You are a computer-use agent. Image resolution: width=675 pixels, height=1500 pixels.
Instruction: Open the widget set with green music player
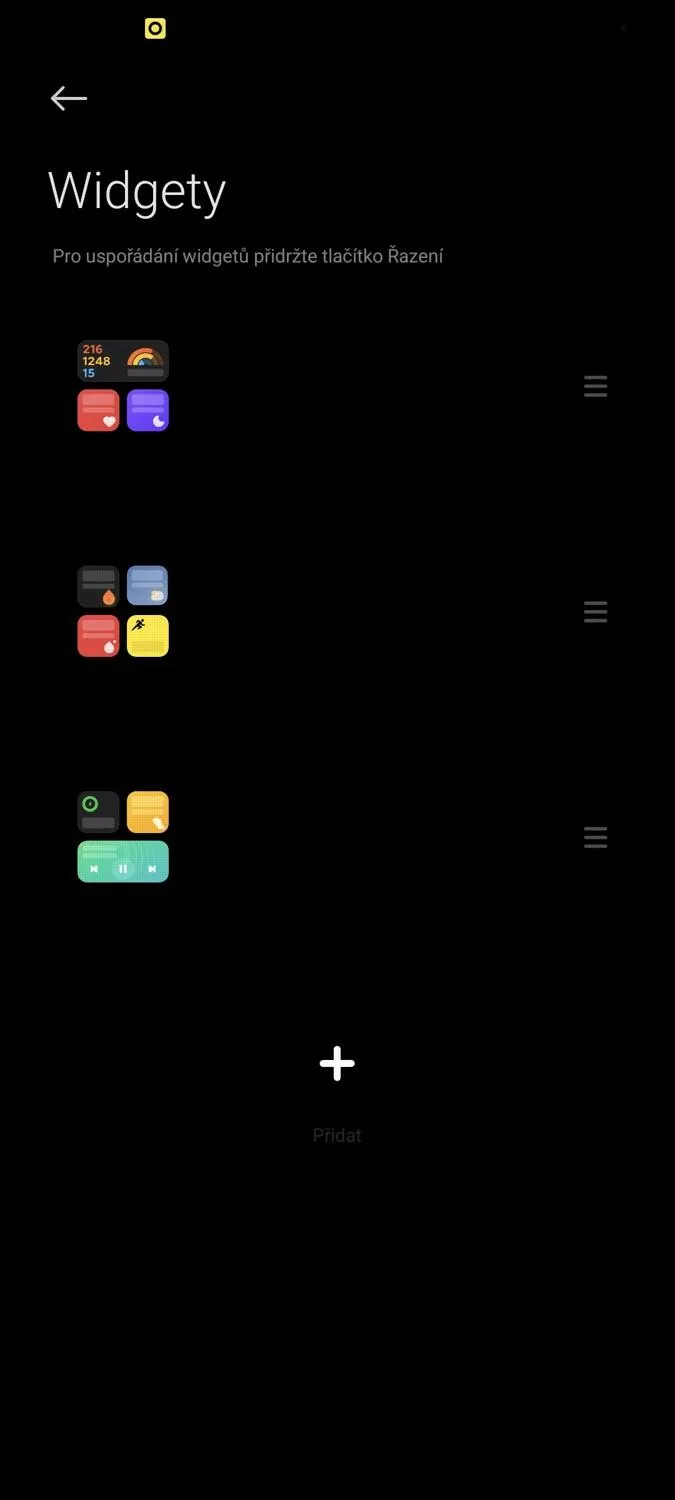pyautogui.click(x=123, y=837)
